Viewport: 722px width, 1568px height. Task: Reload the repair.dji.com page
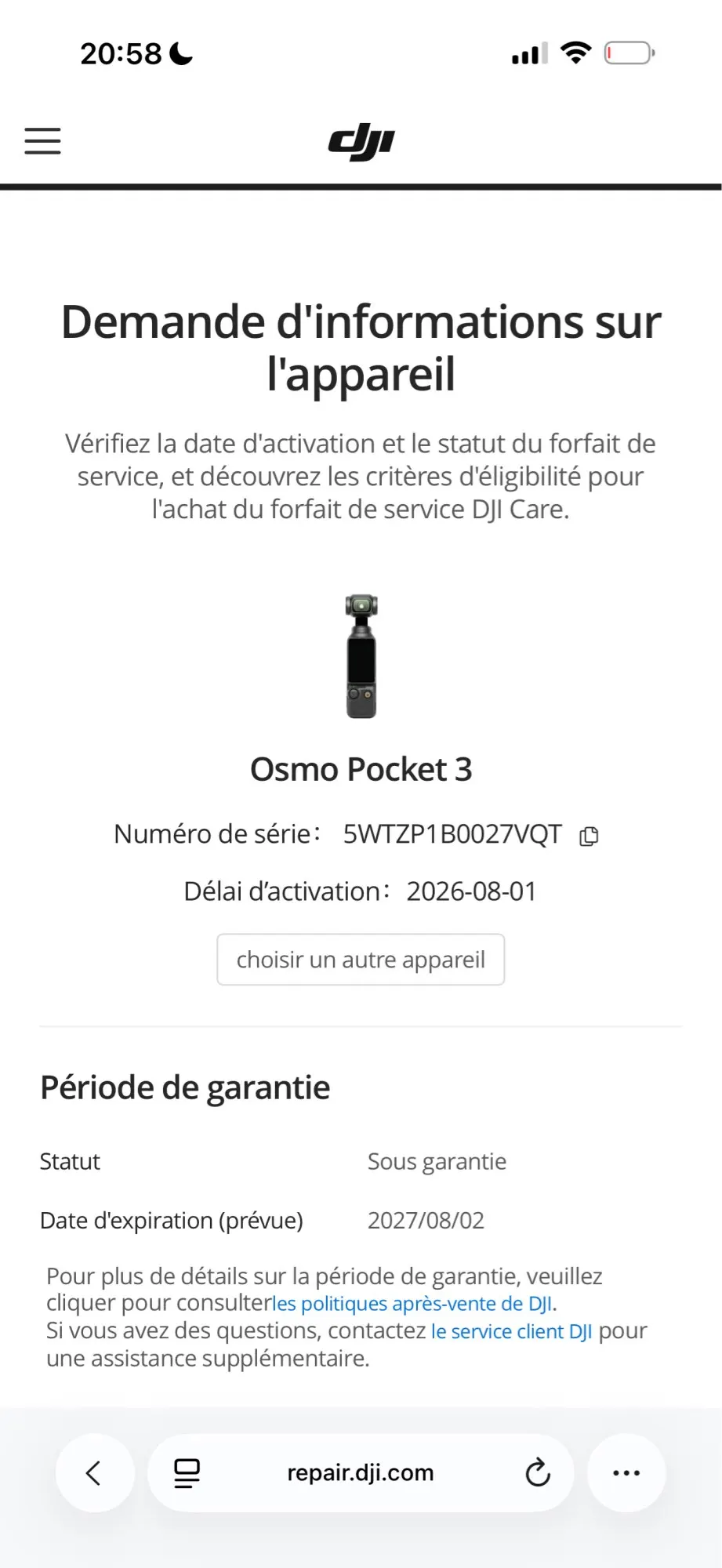coord(538,1473)
